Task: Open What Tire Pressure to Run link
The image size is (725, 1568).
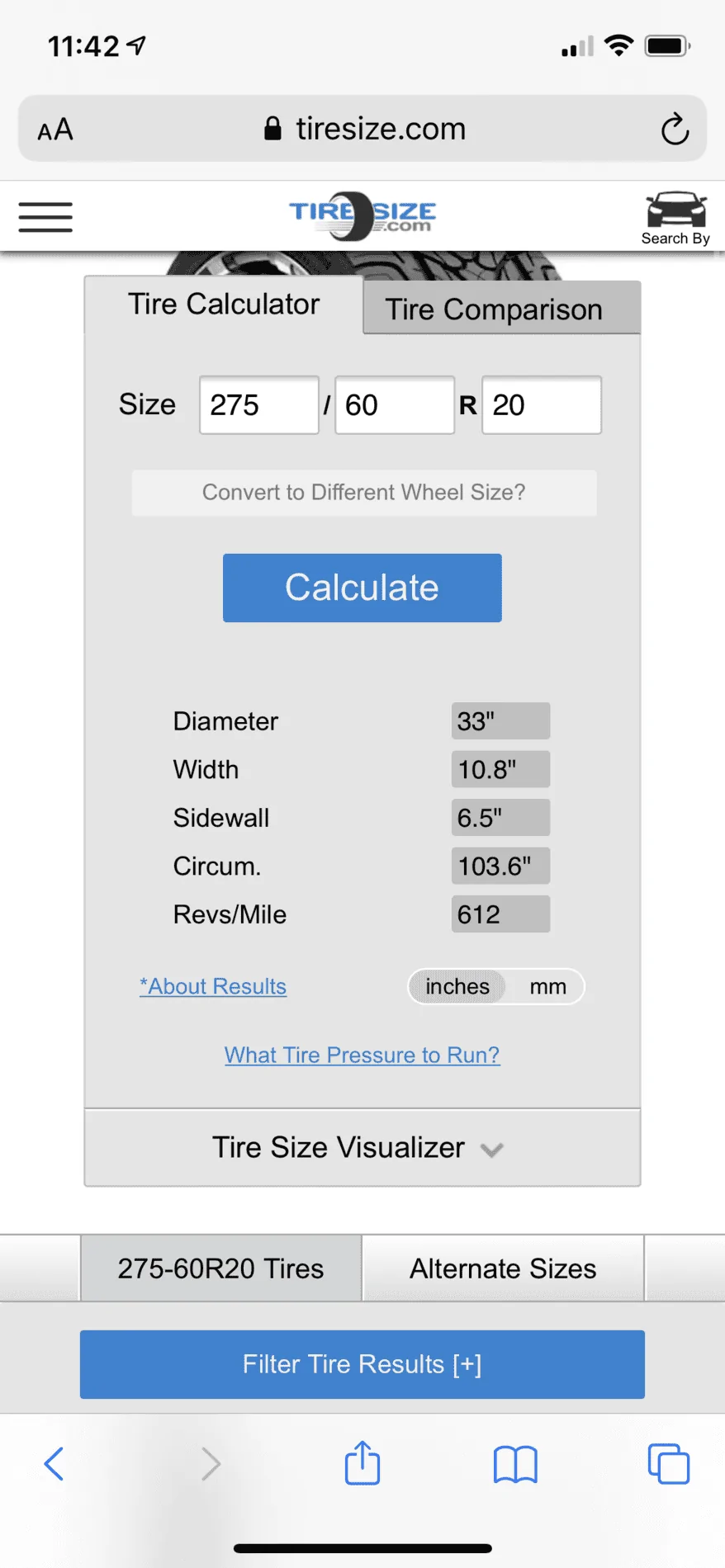Action: click(x=362, y=1055)
